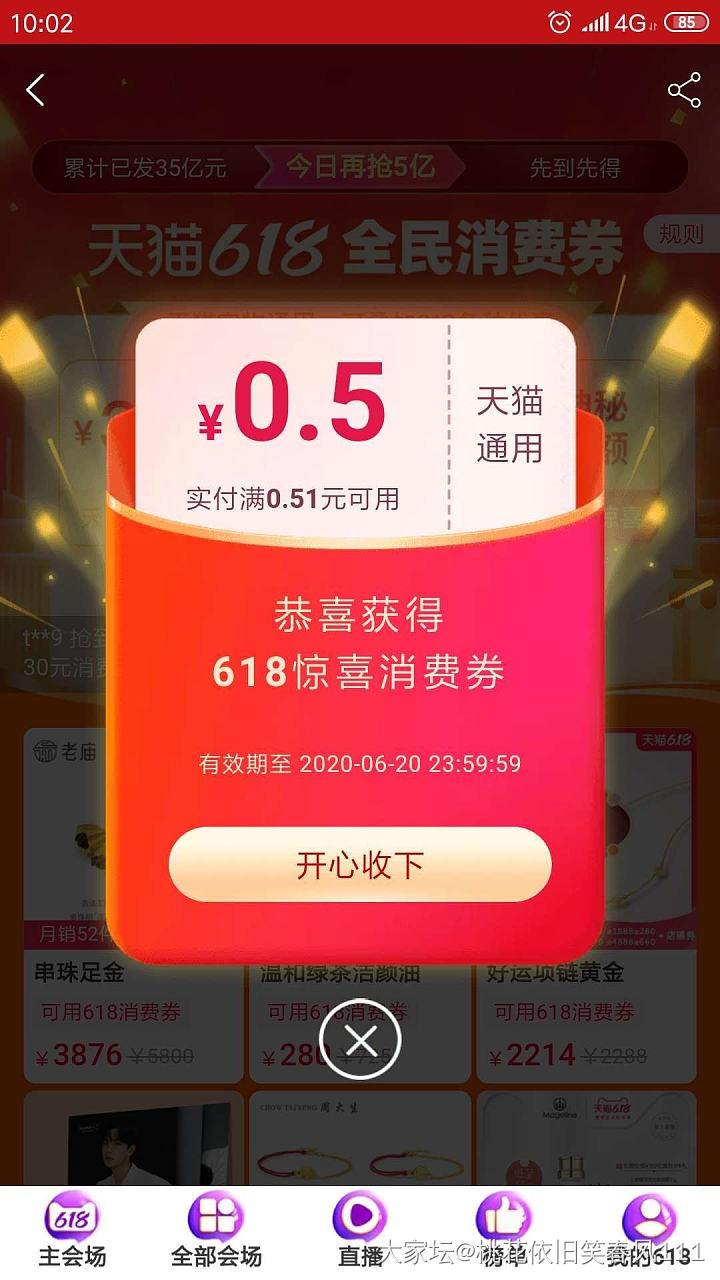The image size is (720, 1280).
Task: Open the 榜单 tab
Action: 504,1230
